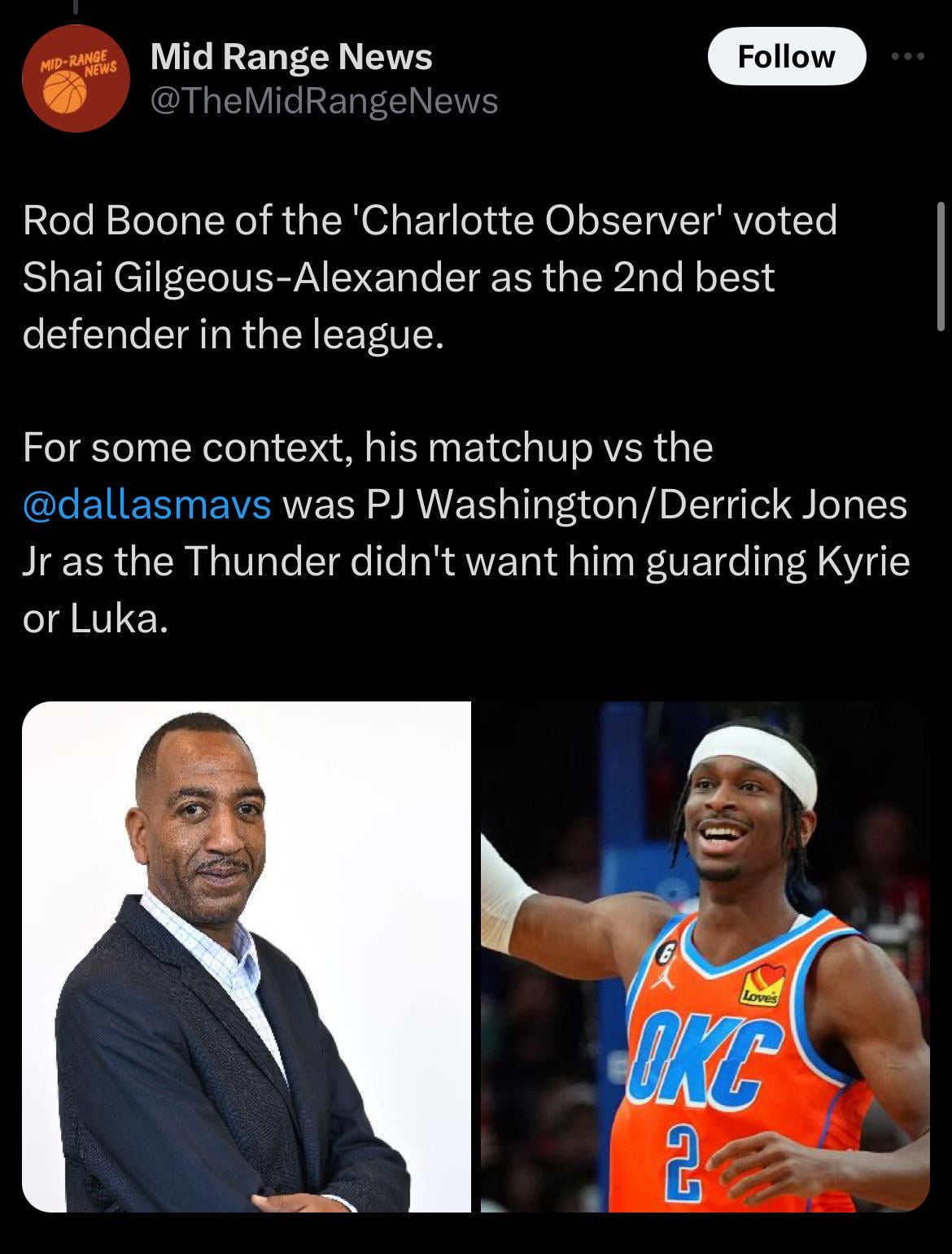View the OKC jersey player photo
952x1254 pixels.
[x=705, y=956]
